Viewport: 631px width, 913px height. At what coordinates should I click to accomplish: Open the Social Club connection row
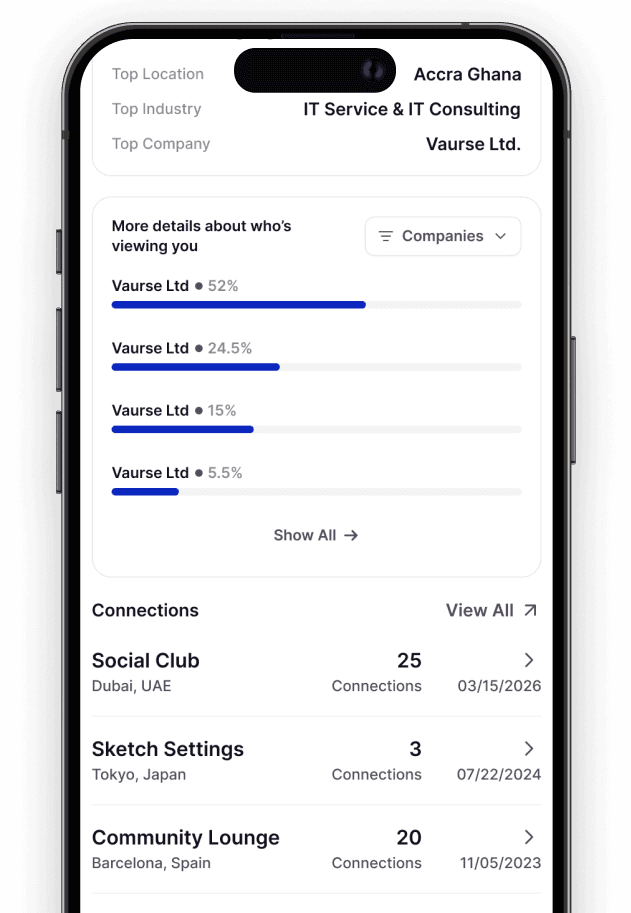click(x=316, y=672)
